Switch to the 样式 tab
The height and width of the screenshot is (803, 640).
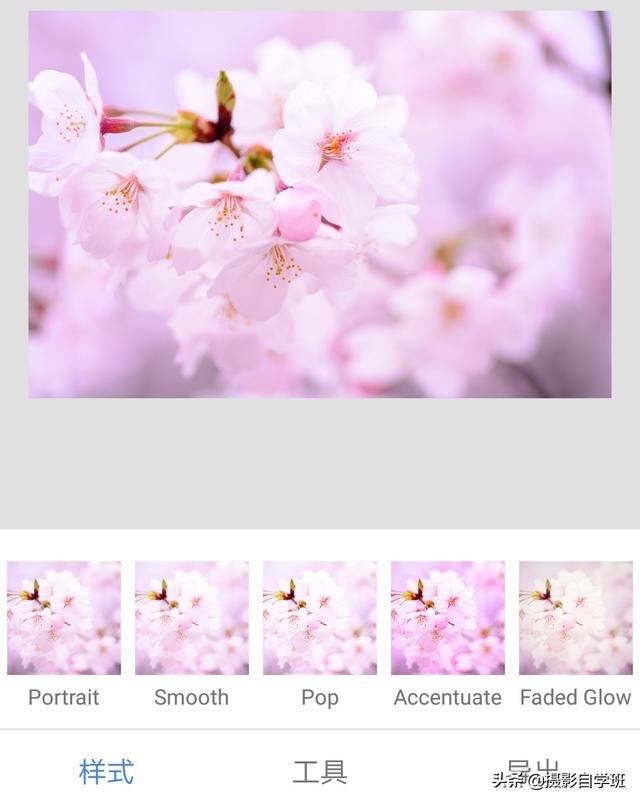[106, 772]
